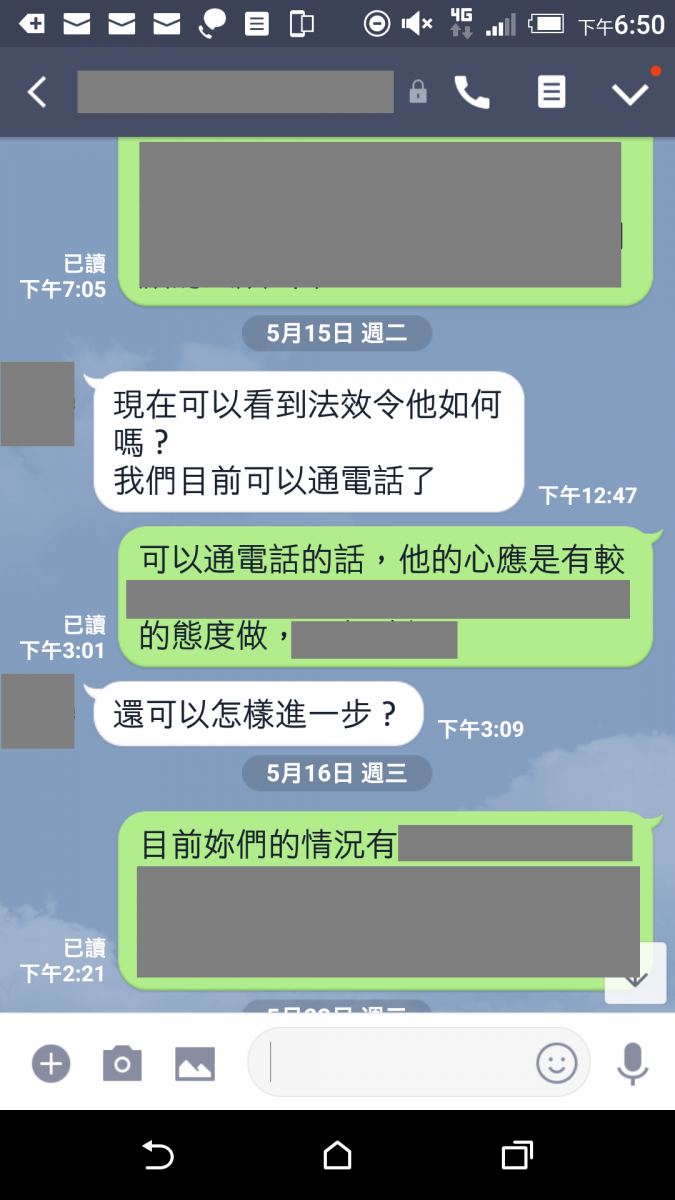
Task: Start a voice call with this contact
Action: (x=472, y=93)
